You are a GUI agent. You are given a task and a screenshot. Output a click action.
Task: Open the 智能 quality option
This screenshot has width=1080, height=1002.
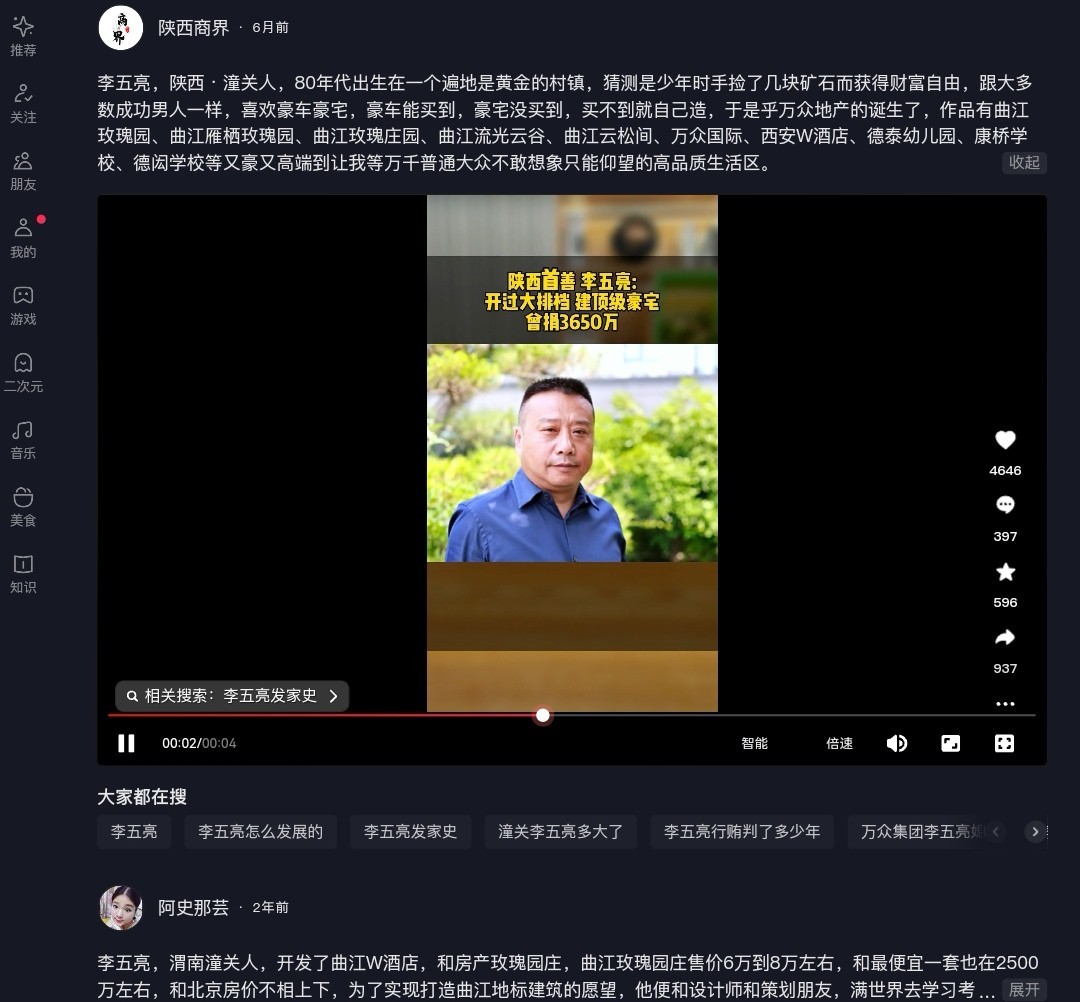coord(754,743)
